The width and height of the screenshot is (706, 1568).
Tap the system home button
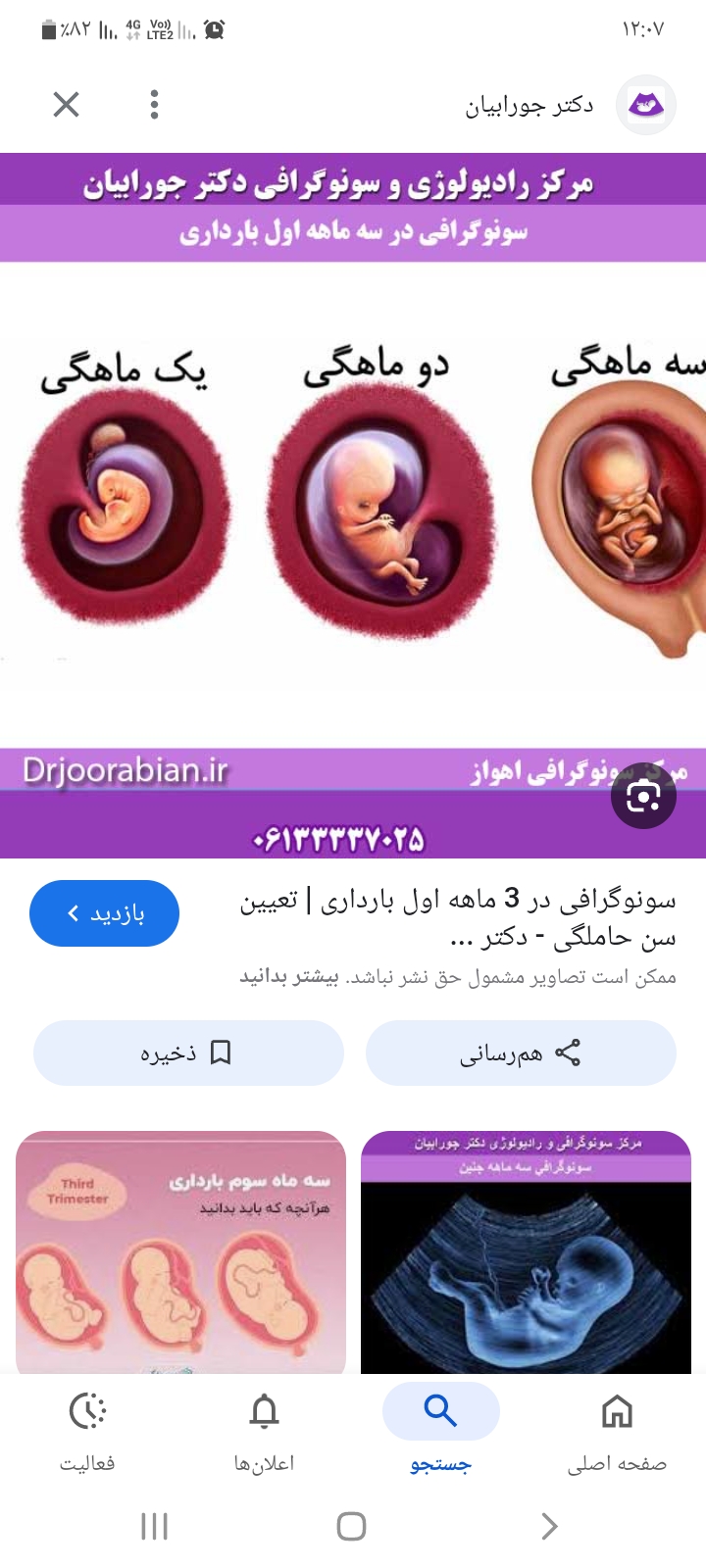[x=351, y=1526]
